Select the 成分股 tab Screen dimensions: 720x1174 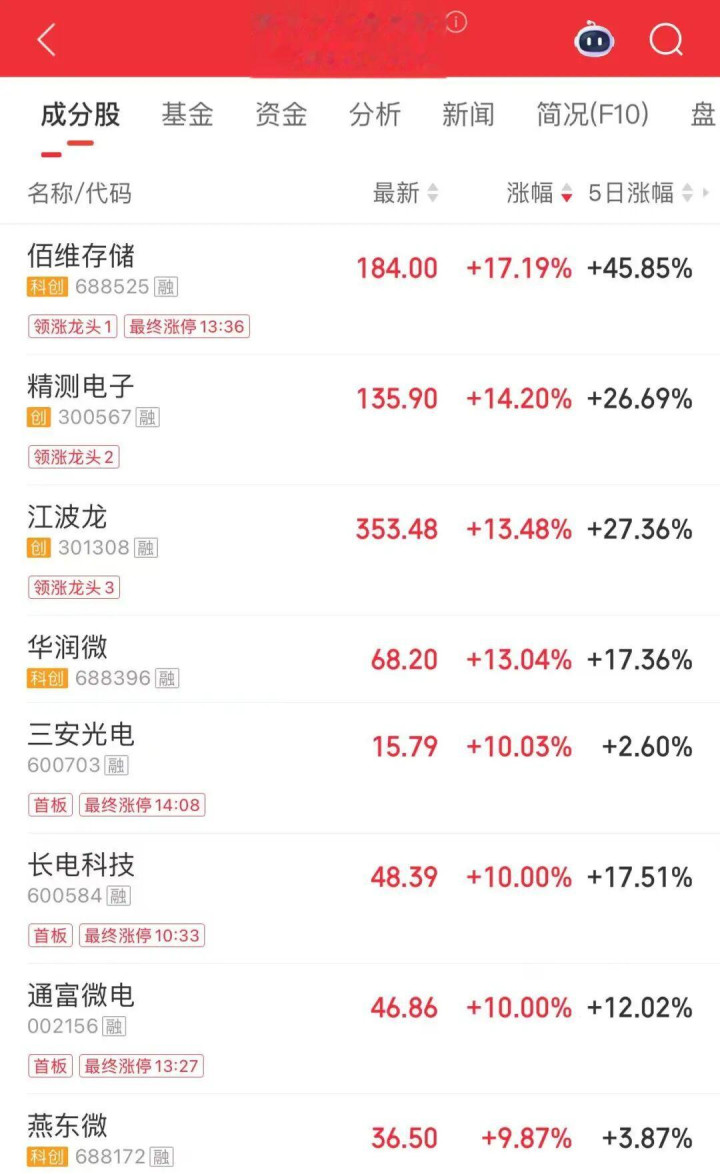point(80,115)
